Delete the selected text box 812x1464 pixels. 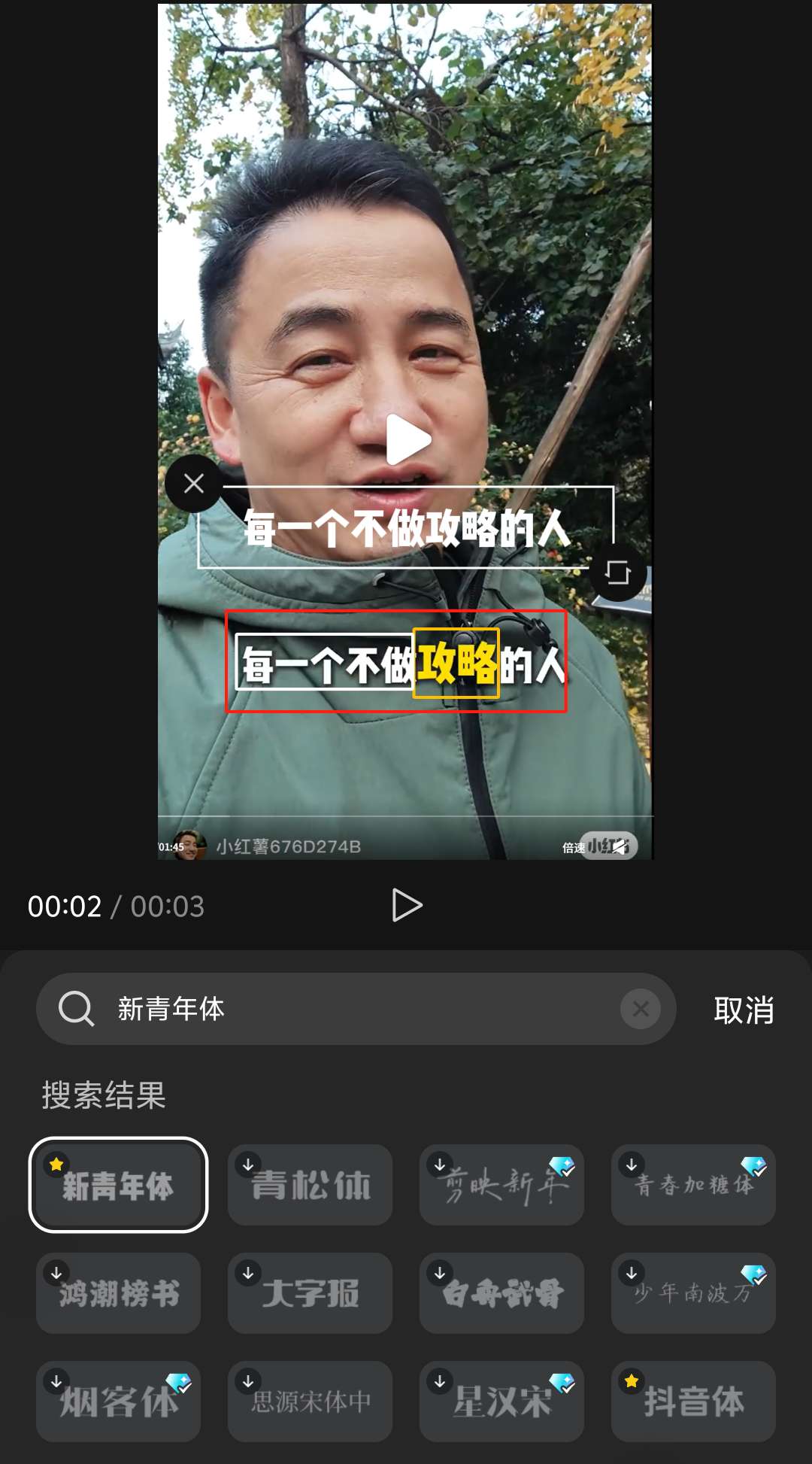tap(194, 484)
